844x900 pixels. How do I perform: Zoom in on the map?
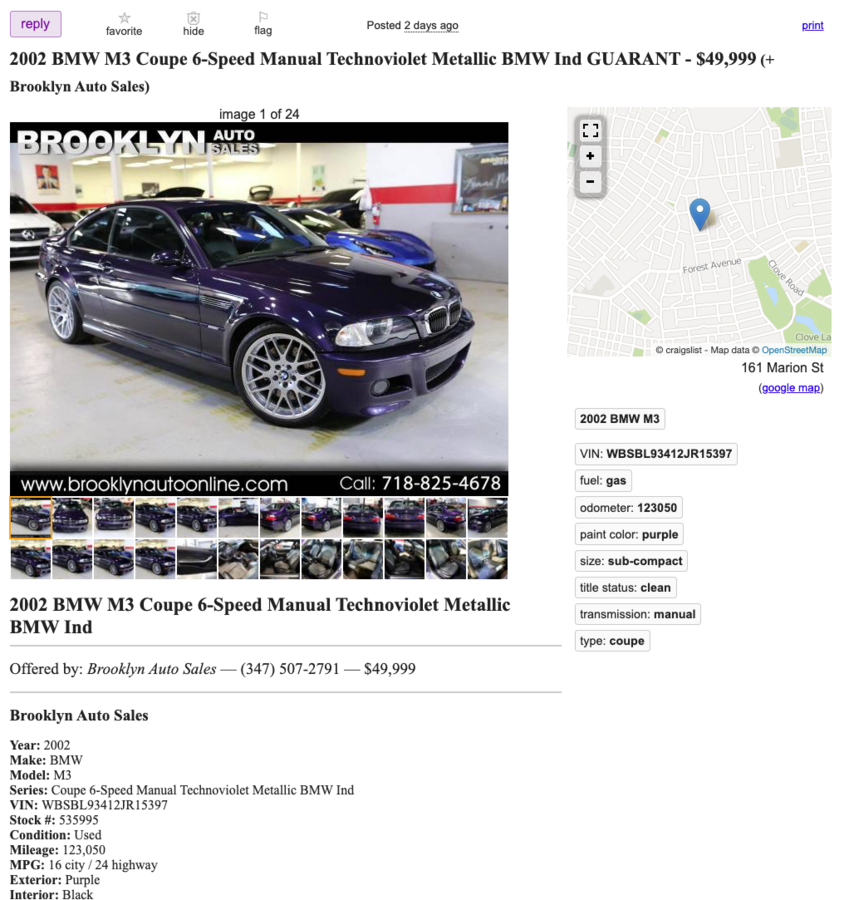click(590, 156)
